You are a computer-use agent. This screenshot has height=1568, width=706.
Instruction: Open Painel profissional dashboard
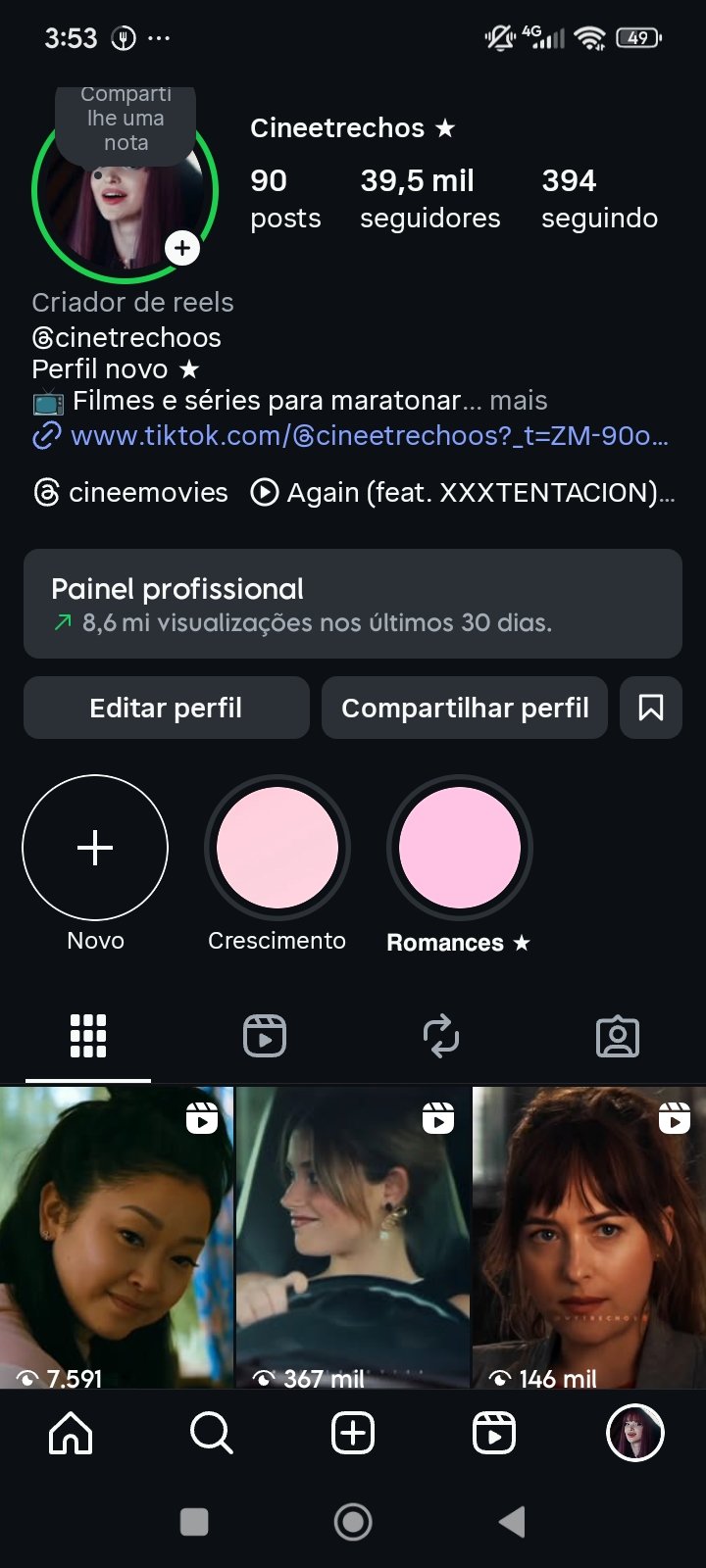pyautogui.click(x=353, y=604)
